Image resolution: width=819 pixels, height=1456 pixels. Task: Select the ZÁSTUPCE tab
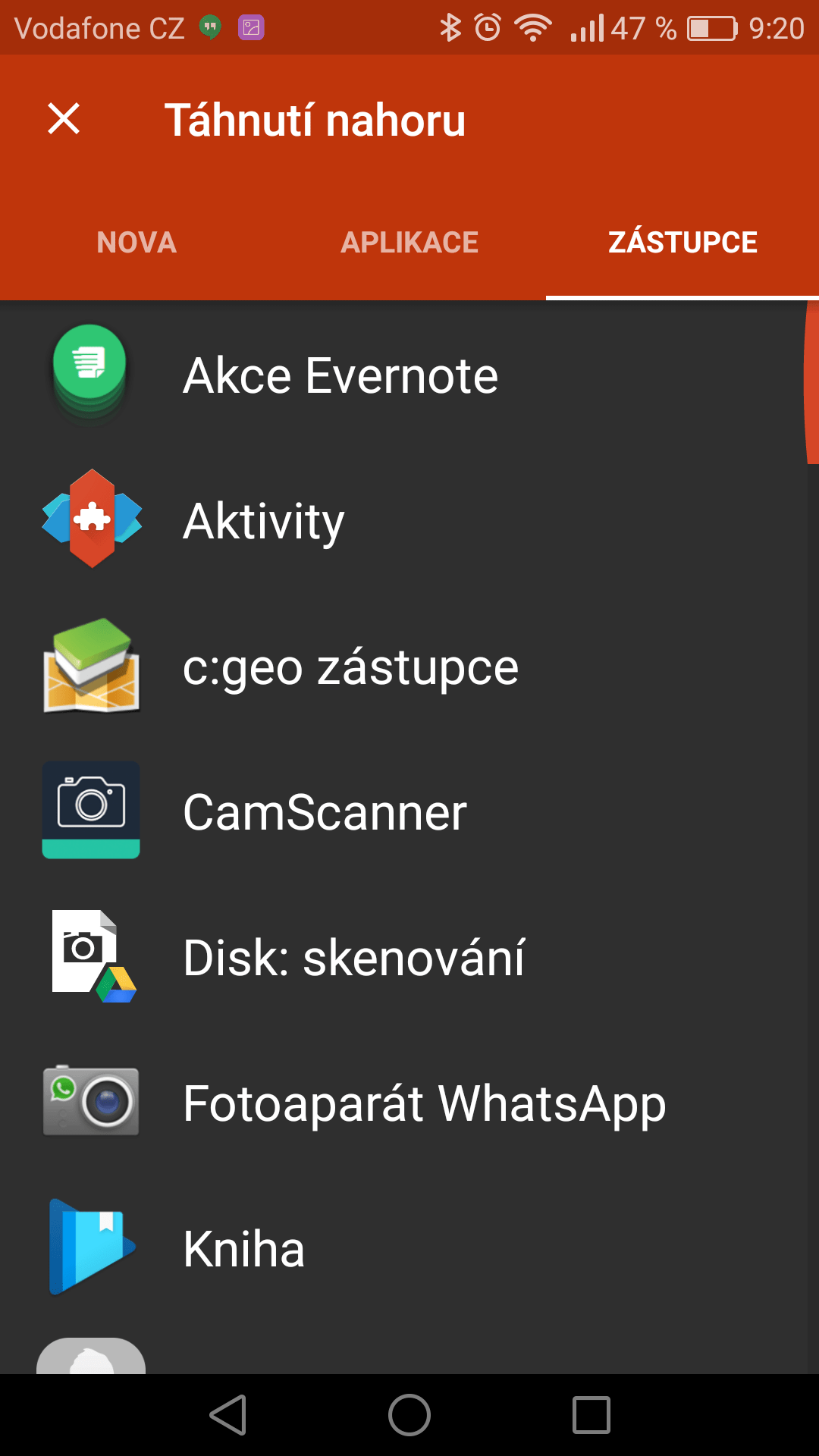682,243
